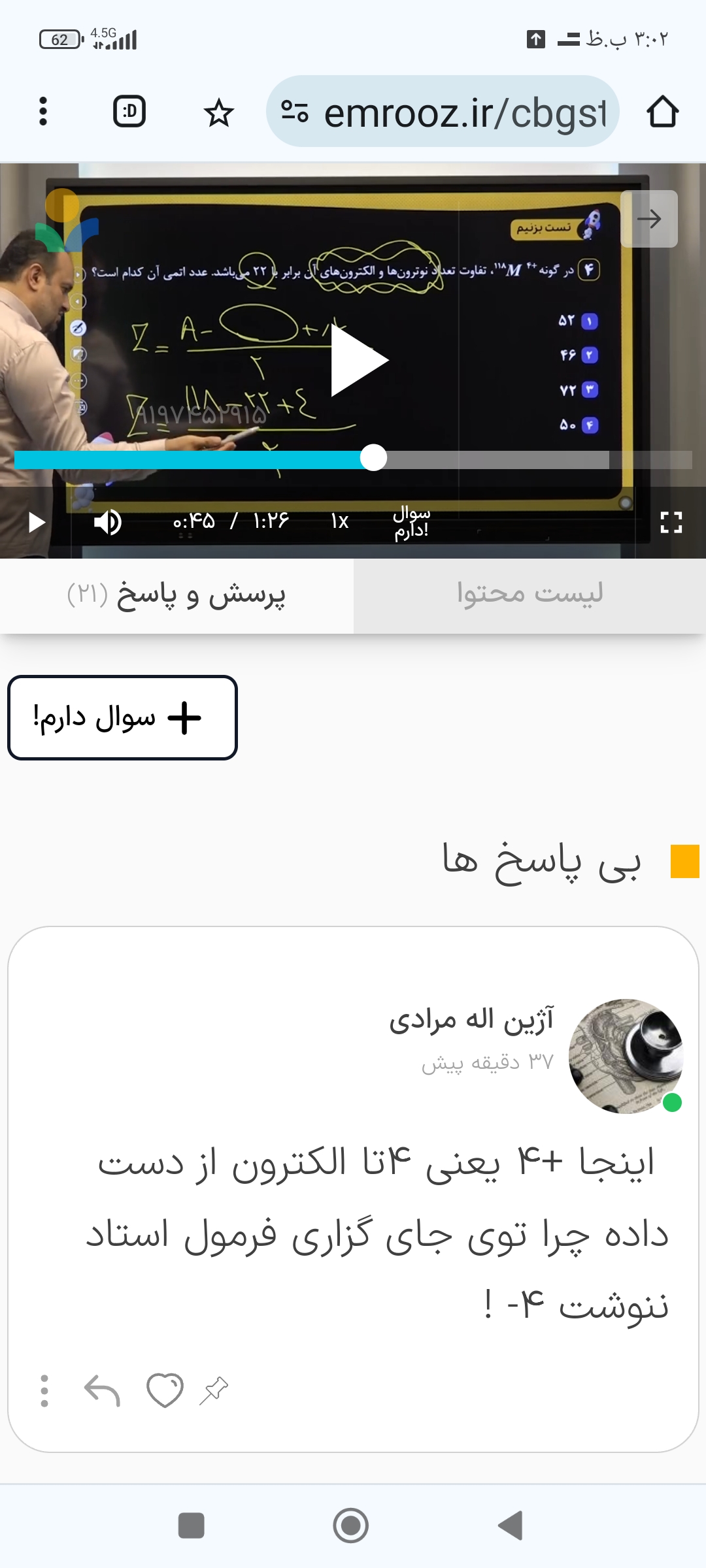706x1568 pixels.
Task: Pin آژین اله مرادی's question
Action: tap(214, 1390)
